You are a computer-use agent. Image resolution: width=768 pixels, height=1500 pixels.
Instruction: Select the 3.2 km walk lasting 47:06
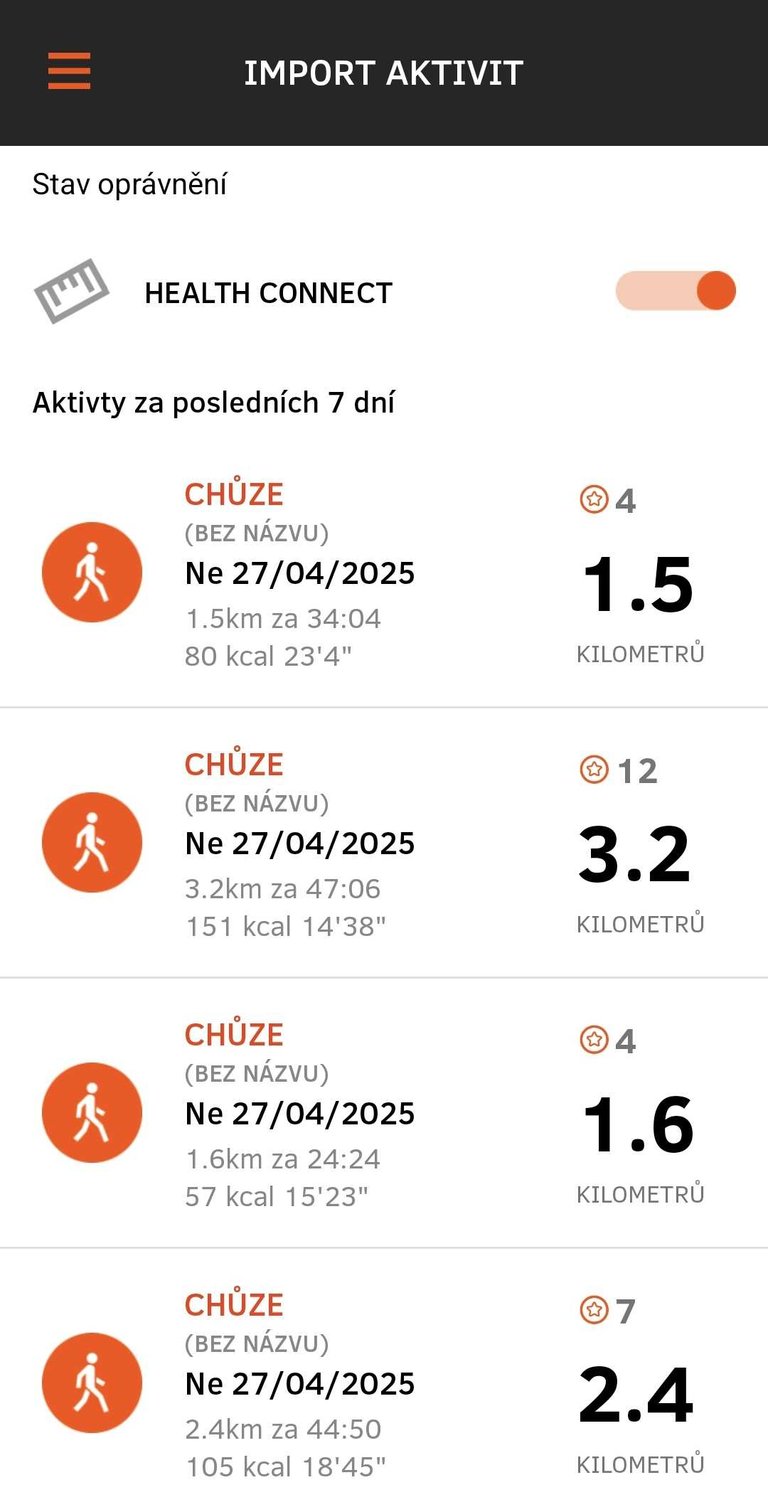(x=384, y=843)
